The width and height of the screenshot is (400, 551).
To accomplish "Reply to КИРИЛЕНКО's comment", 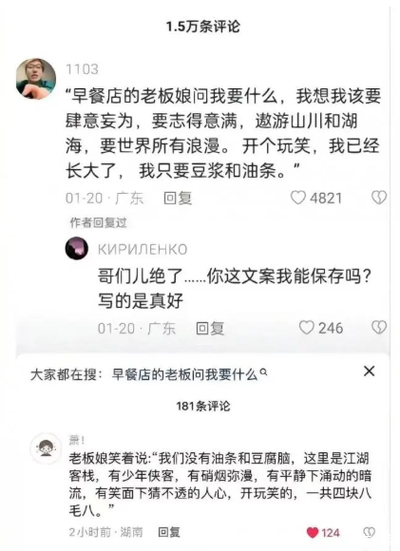I will tap(210, 328).
